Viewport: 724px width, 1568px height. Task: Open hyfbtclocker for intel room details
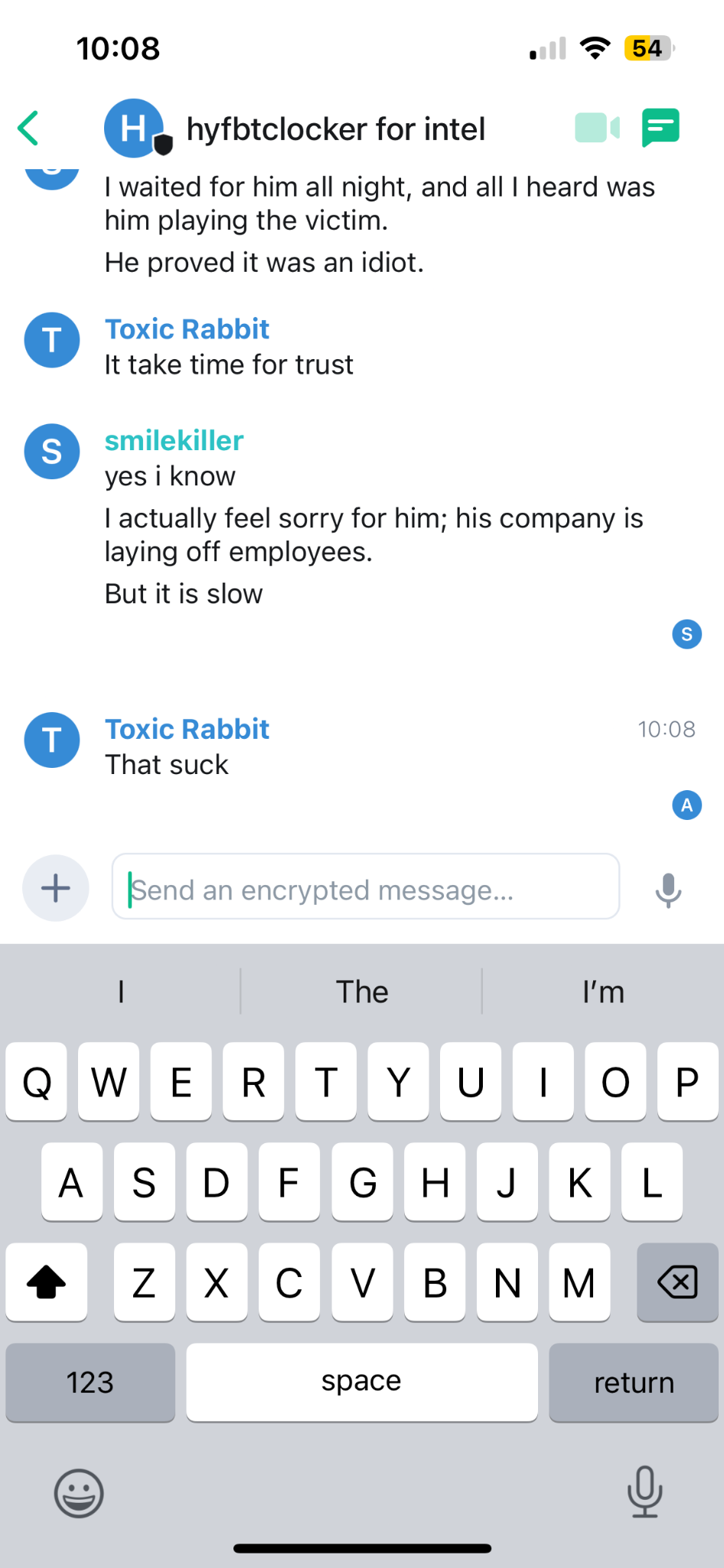pyautogui.click(x=335, y=129)
